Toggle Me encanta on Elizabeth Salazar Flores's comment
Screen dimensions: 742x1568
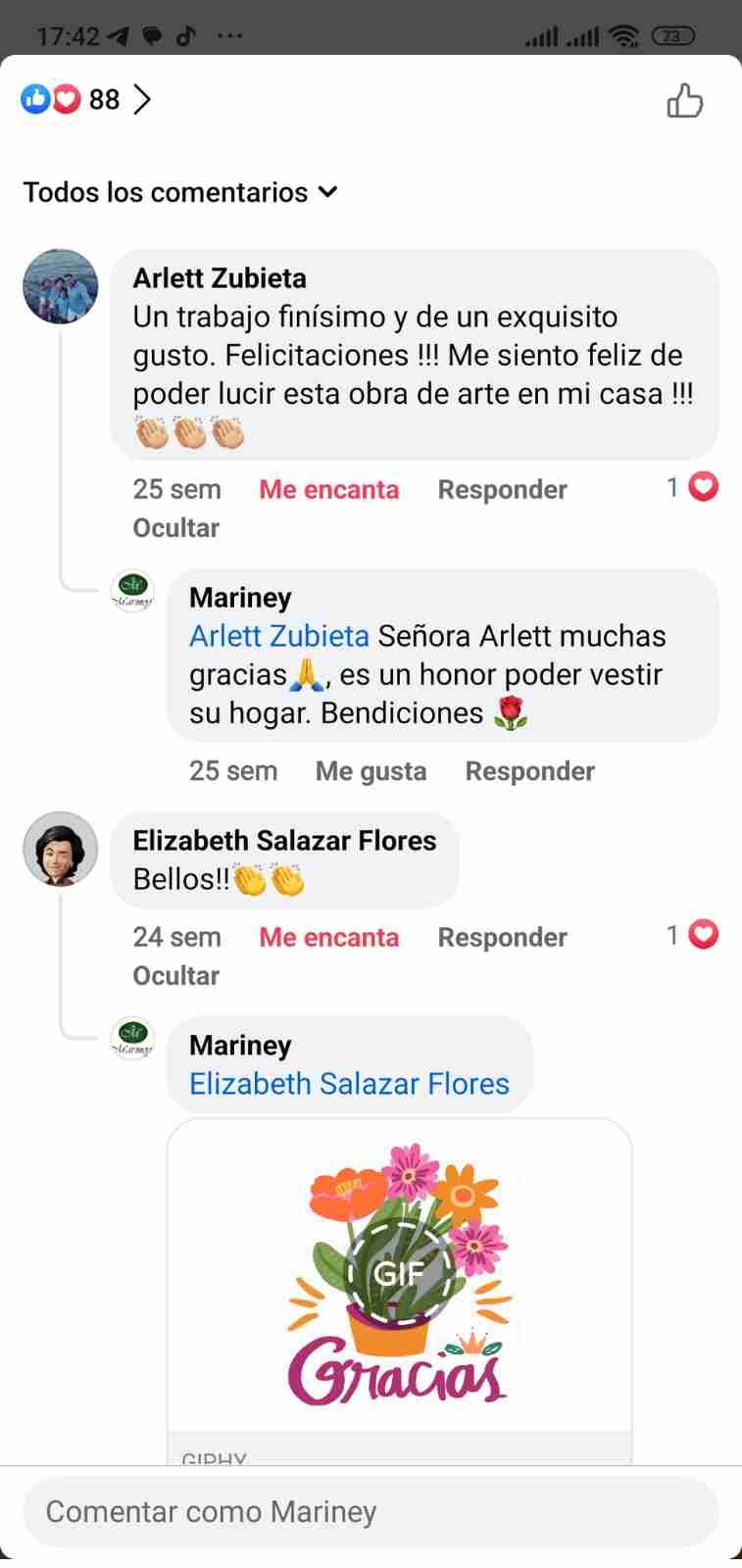(328, 937)
